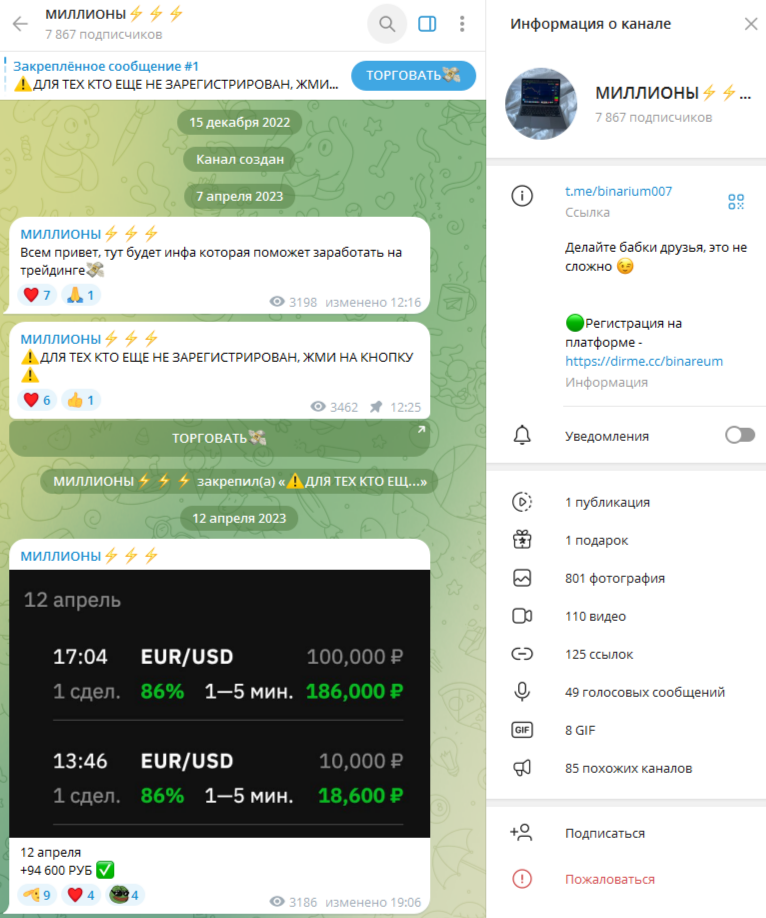The width and height of the screenshot is (766, 918).
Task: Show the channel QR code
Action: point(736,202)
